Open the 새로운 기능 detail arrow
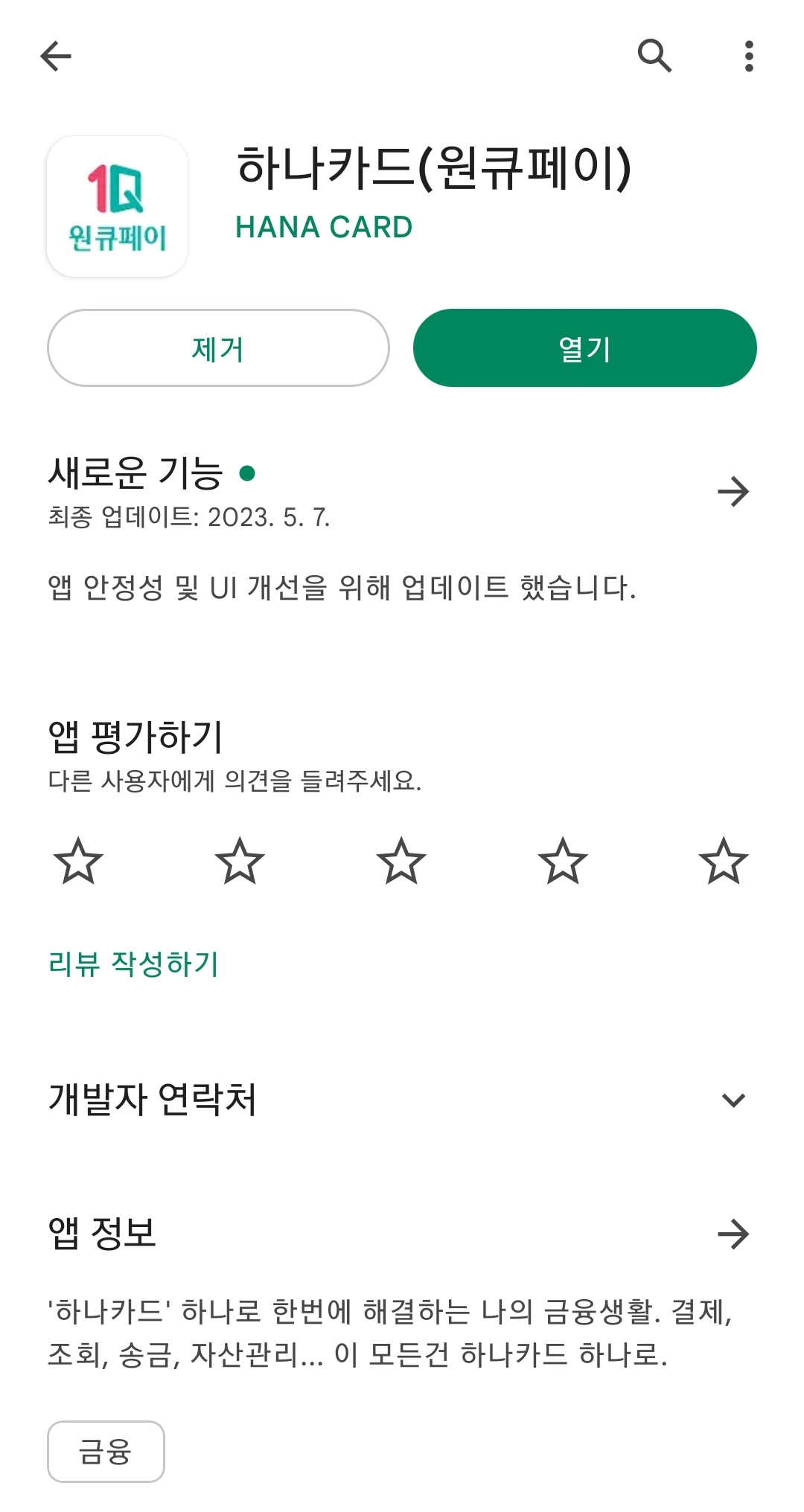The image size is (804, 1512). [736, 491]
